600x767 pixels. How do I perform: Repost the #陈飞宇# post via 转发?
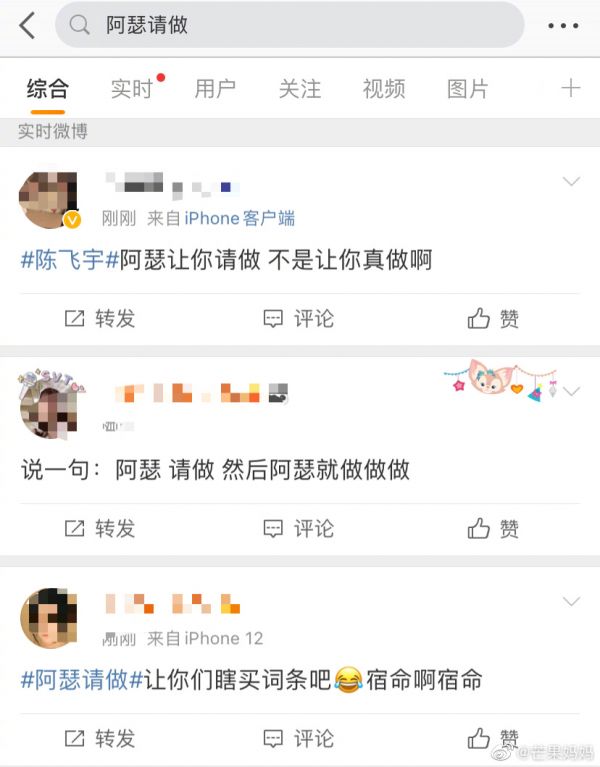click(x=100, y=319)
